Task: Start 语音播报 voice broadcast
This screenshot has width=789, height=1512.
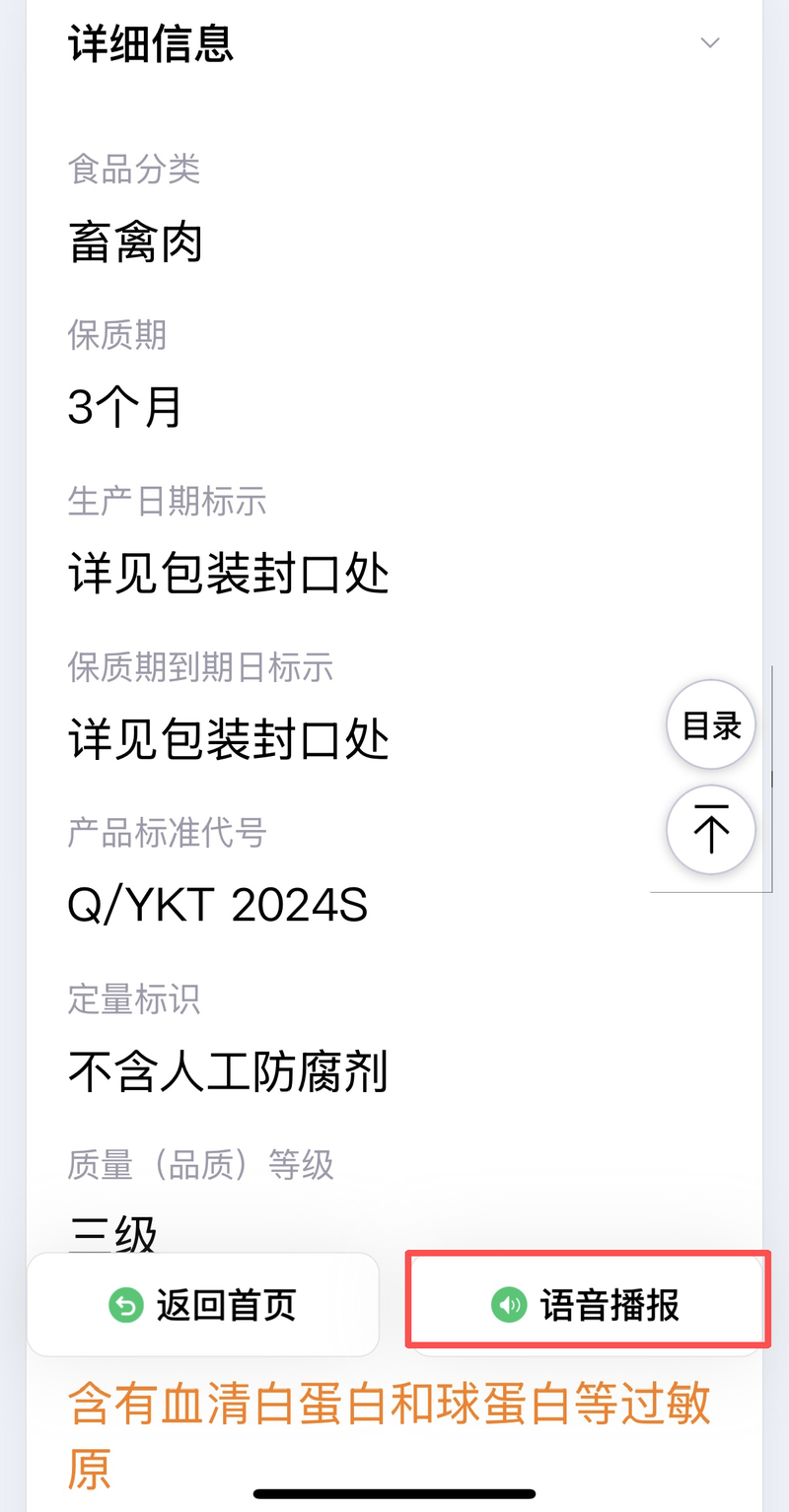Action: 588,1305
